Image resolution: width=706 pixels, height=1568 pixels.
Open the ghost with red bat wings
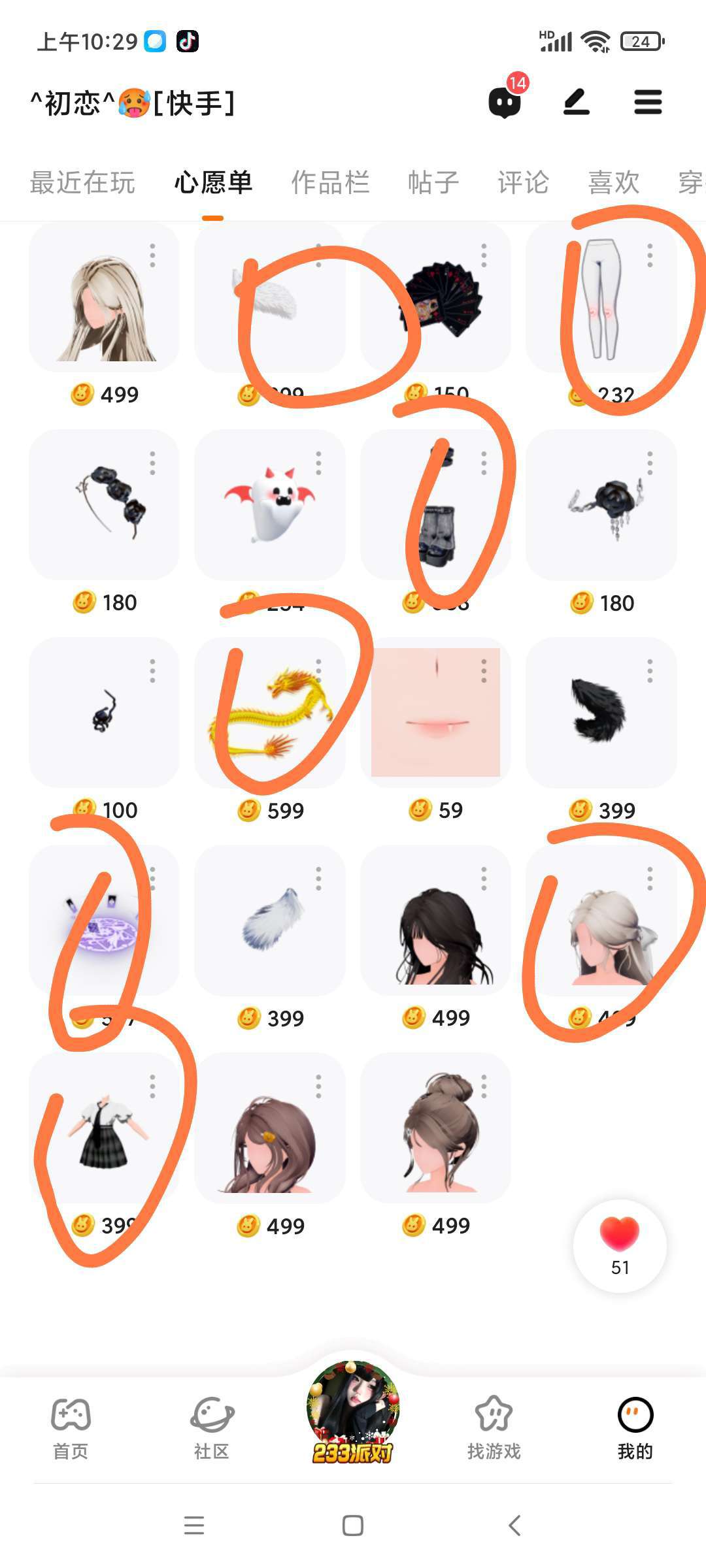tap(270, 504)
